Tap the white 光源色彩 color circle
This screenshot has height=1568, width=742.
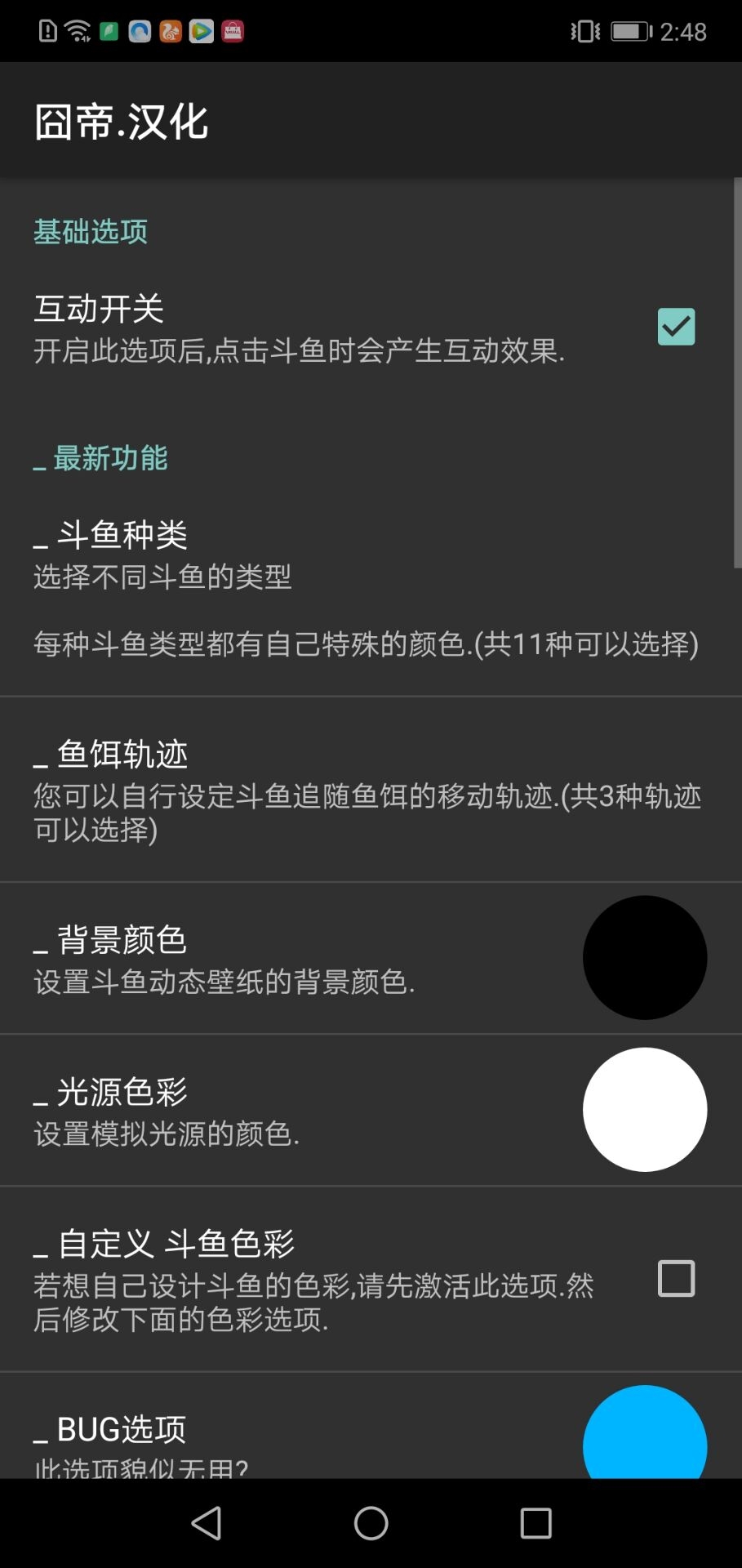645,1110
